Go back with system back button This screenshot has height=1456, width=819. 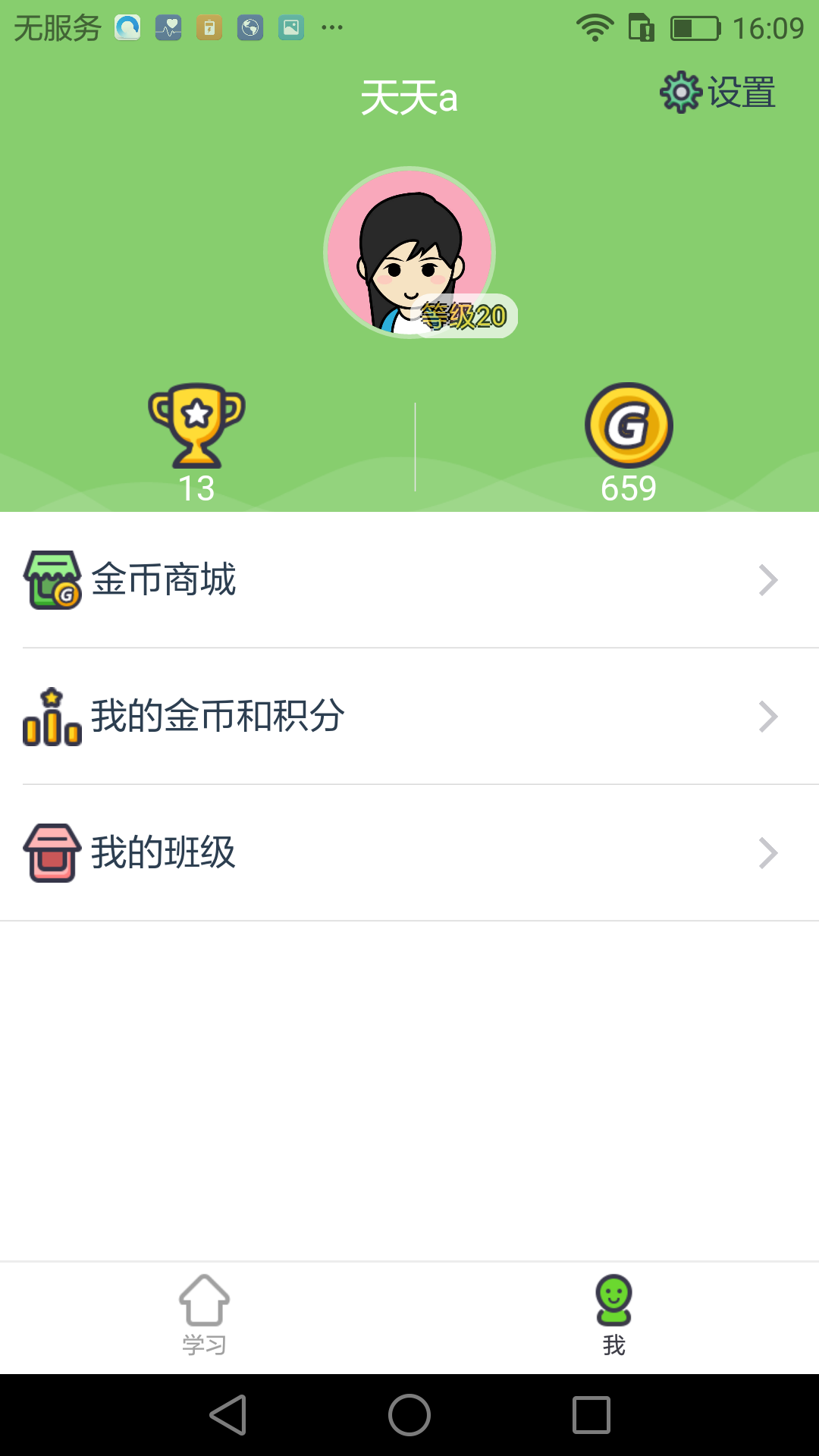(227, 1415)
